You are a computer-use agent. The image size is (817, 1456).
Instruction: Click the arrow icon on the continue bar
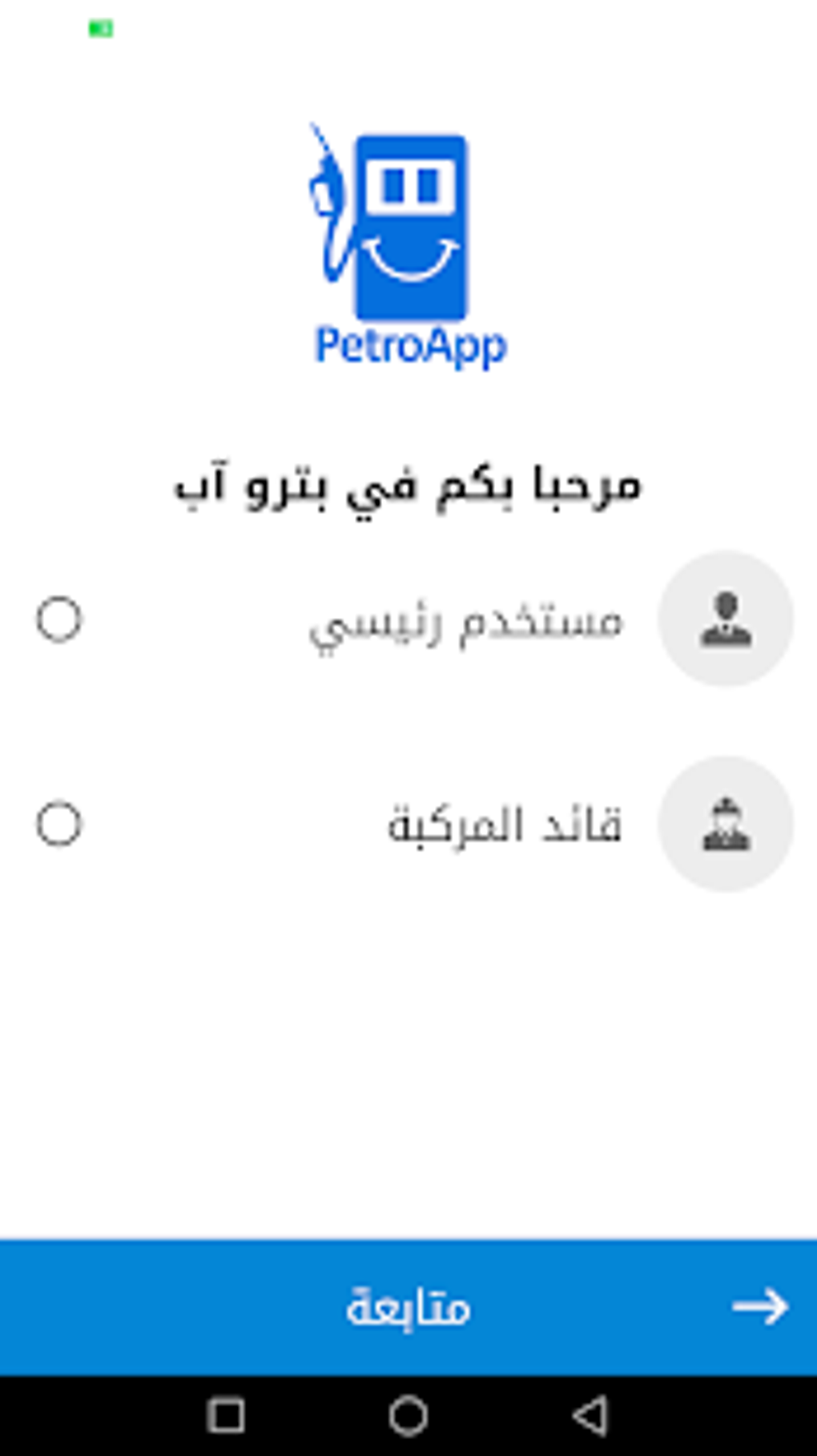click(x=759, y=1308)
